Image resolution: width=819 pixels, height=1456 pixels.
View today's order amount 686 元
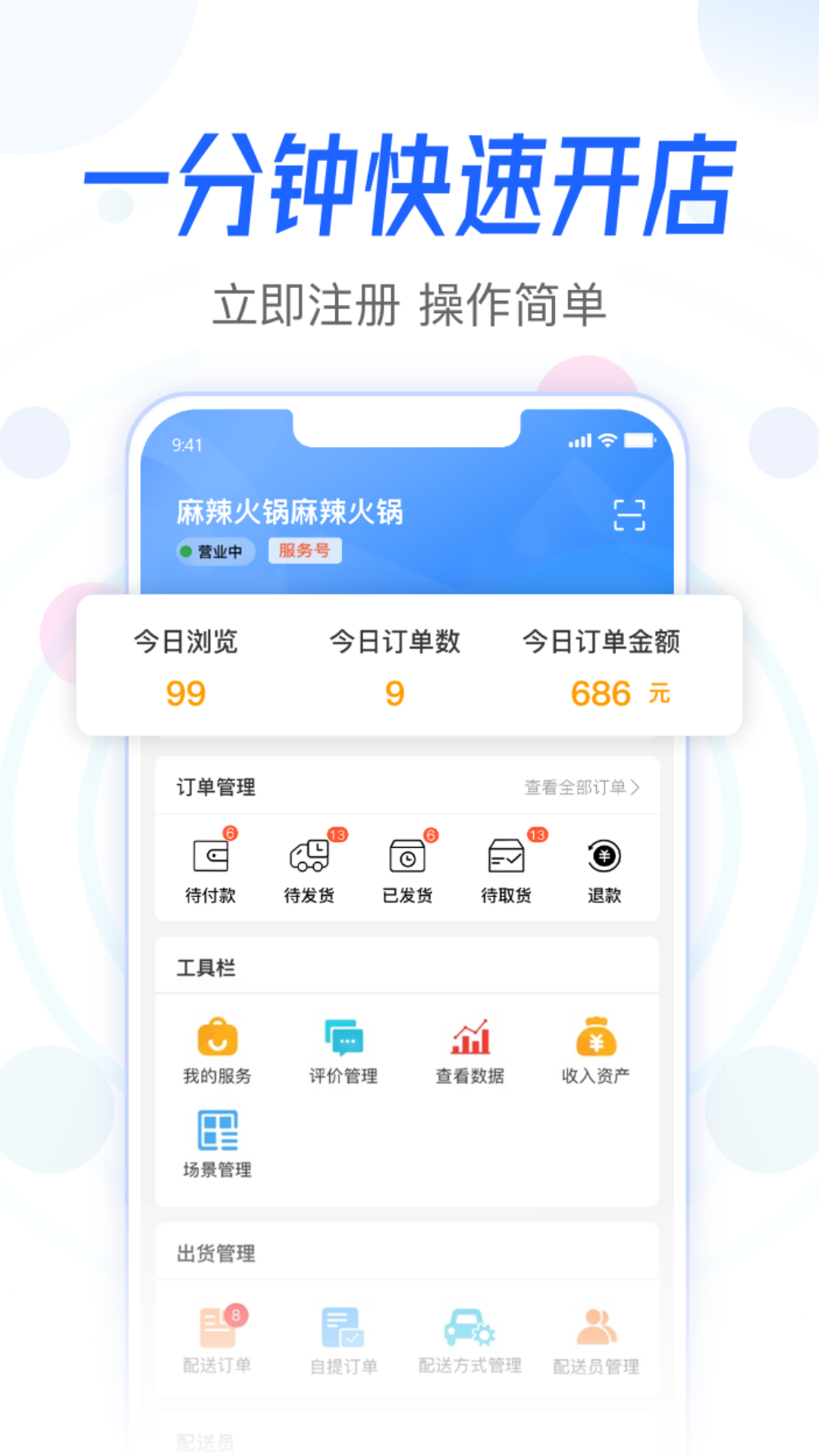[601, 691]
